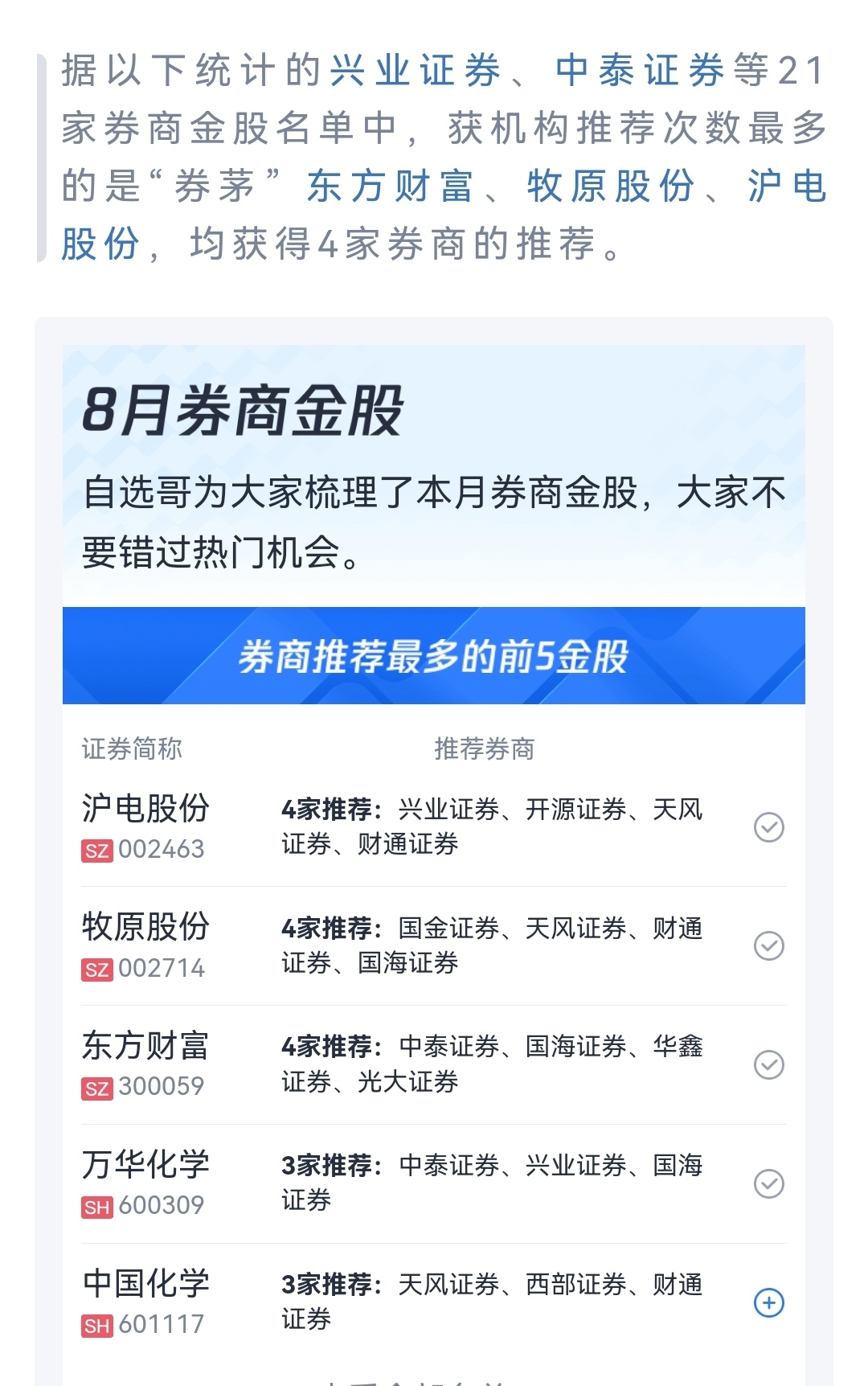
Task: Toggle the selected circle for 牧原股份
Action: [770, 947]
